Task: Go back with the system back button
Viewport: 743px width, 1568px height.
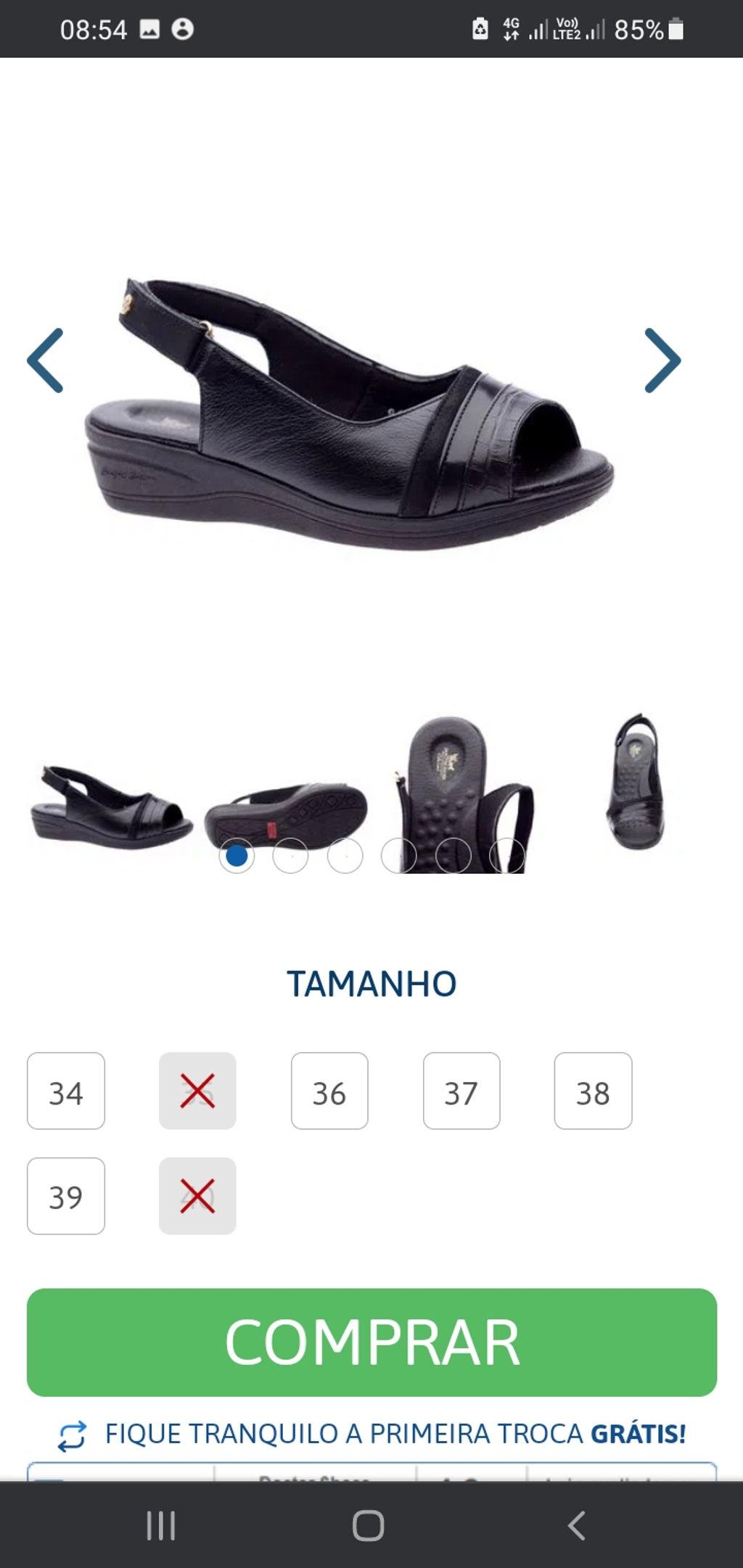Action: (576, 1526)
